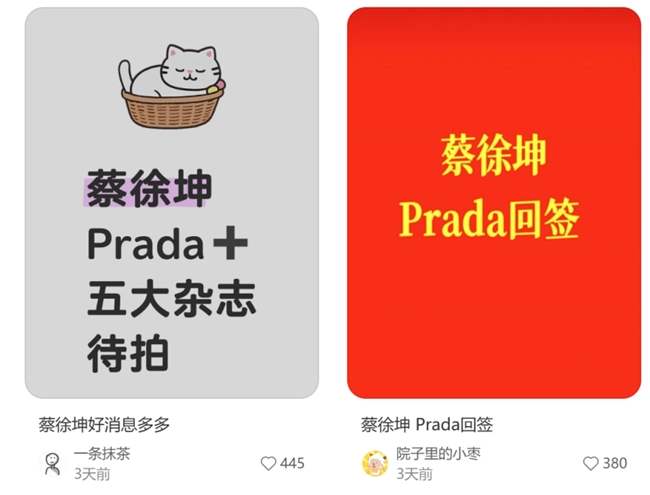Open the post titled 蔡徐坤好消息多多
Screen dimensions: 650x495
click(x=104, y=424)
